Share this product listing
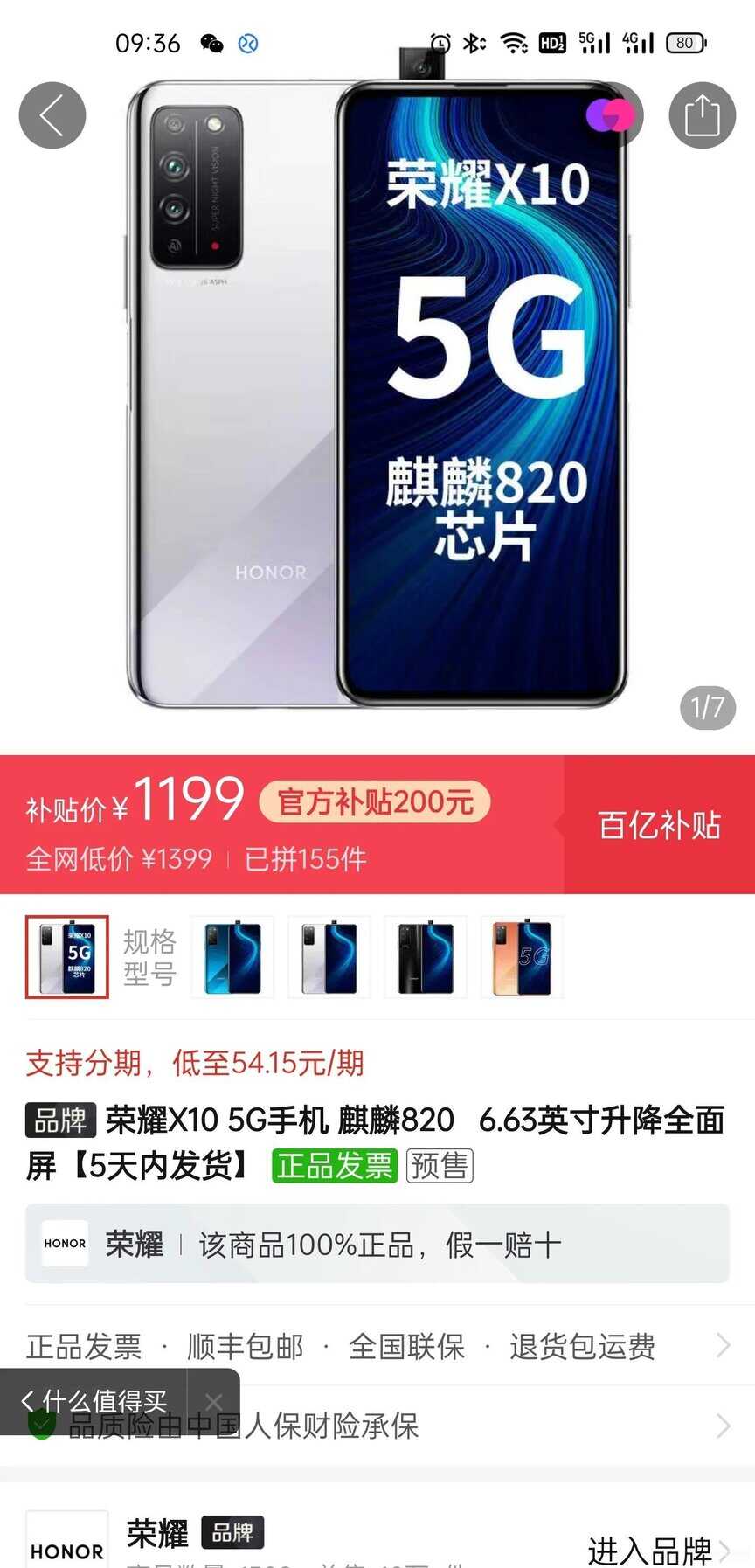Image resolution: width=755 pixels, height=1568 pixels. tap(703, 115)
